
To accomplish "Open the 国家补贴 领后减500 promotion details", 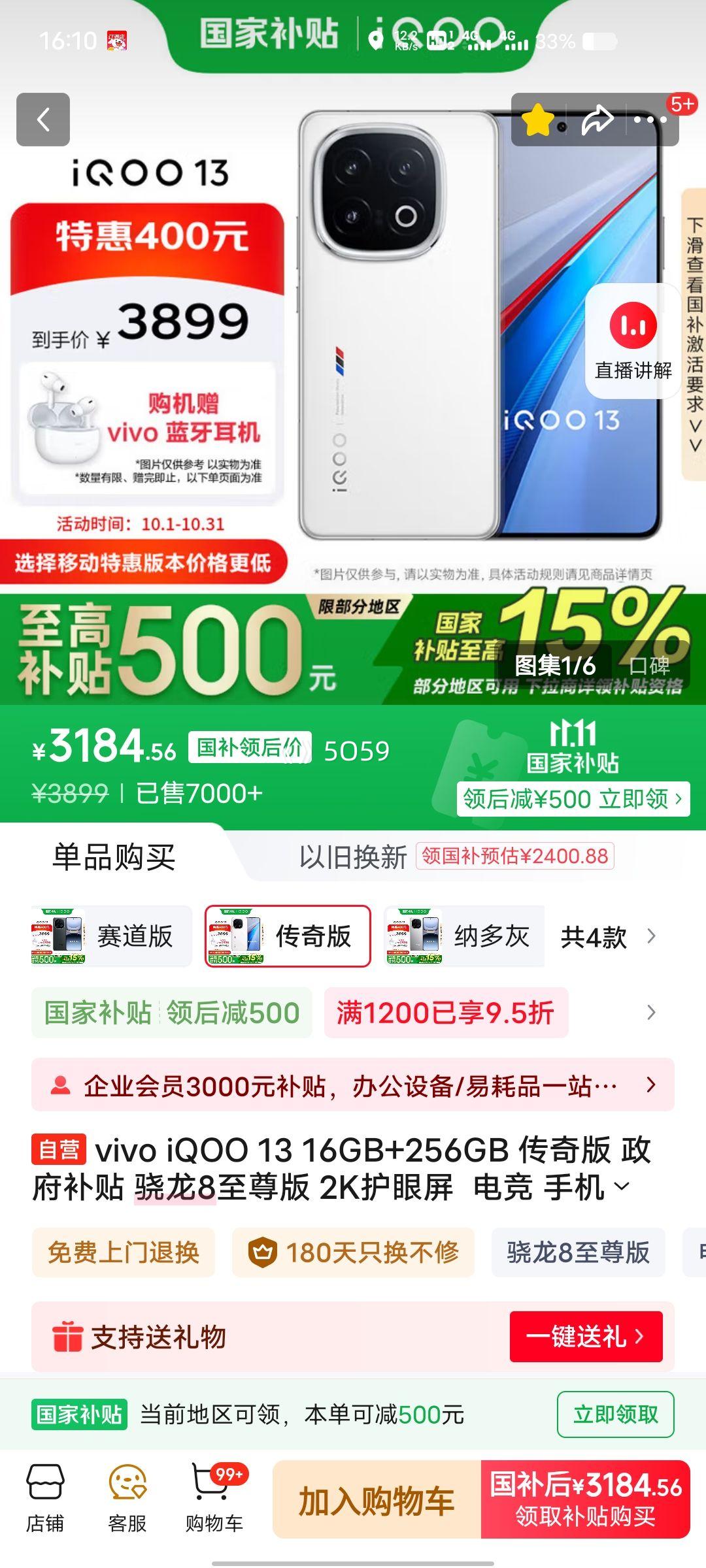I will coord(171,1013).
